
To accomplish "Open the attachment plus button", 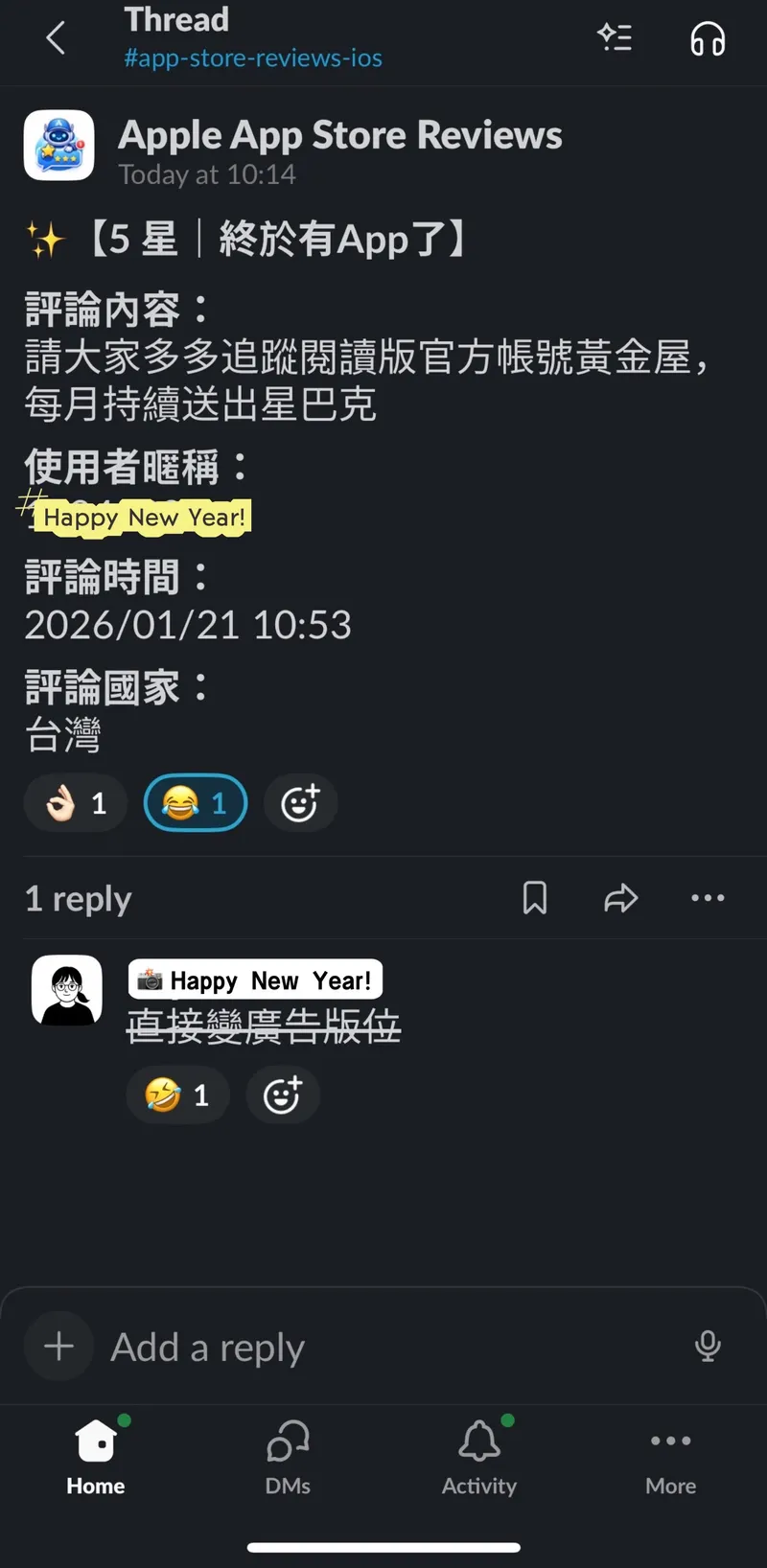I will tap(58, 1346).
